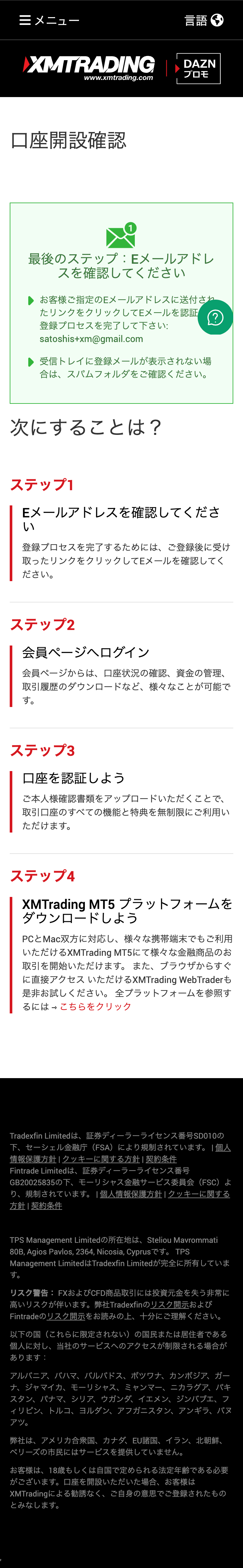243x1568 pixels.
Task: View Tradexfin Limited's クッキーに関する方針
Action: (x=101, y=1159)
